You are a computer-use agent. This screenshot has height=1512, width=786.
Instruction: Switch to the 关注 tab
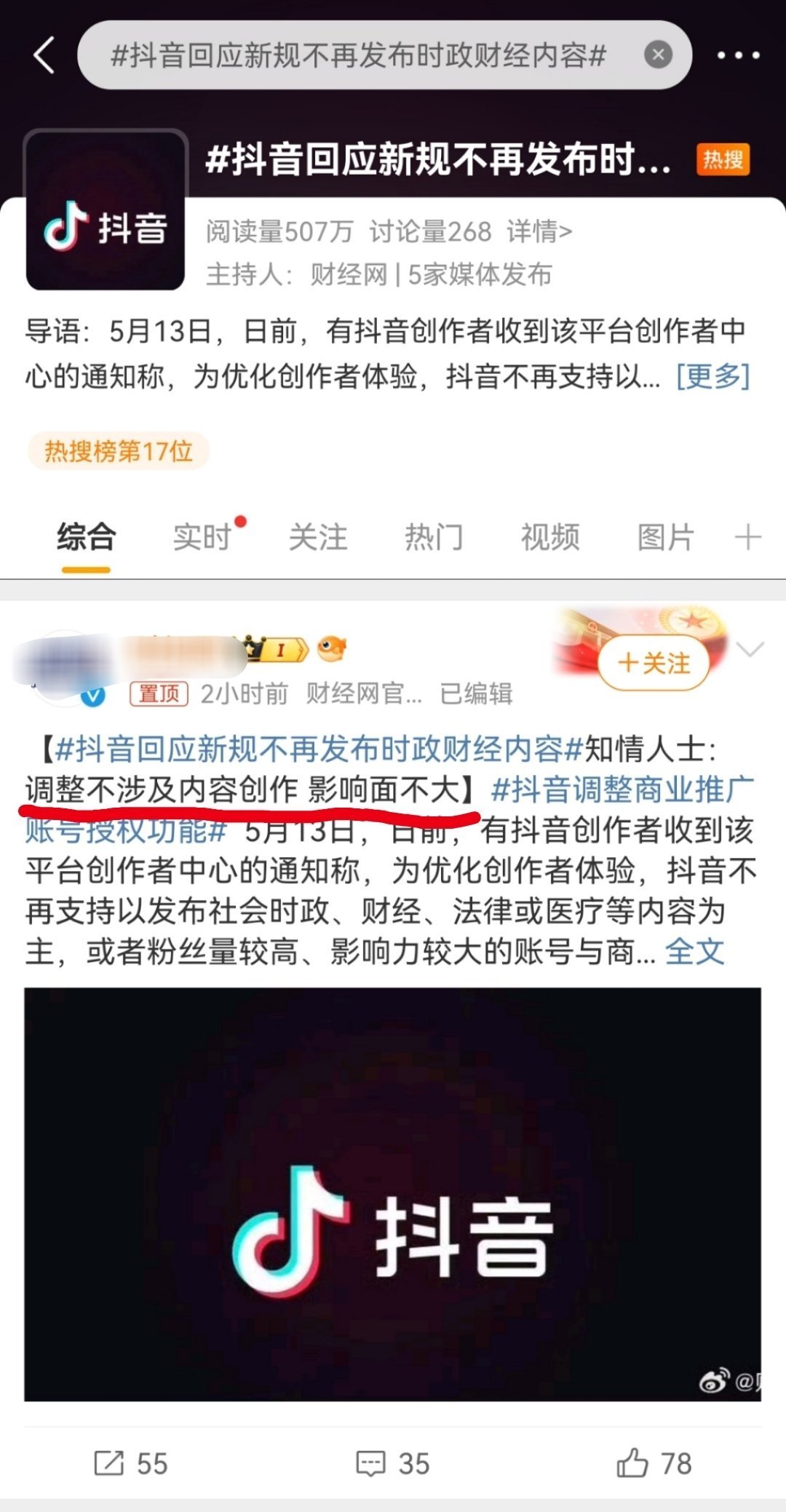click(x=318, y=538)
